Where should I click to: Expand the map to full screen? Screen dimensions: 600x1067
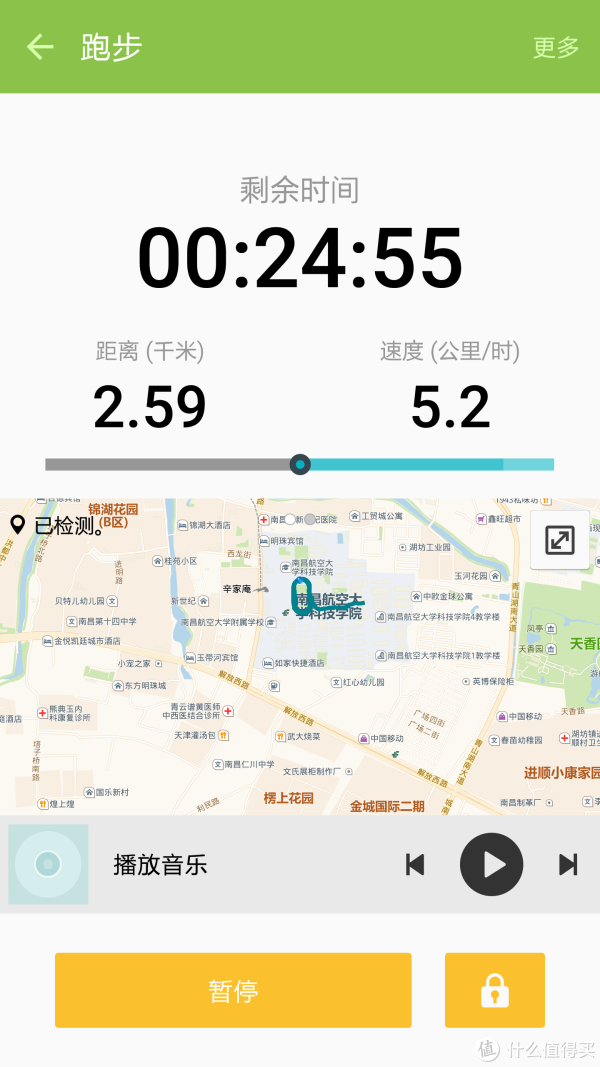click(x=560, y=540)
